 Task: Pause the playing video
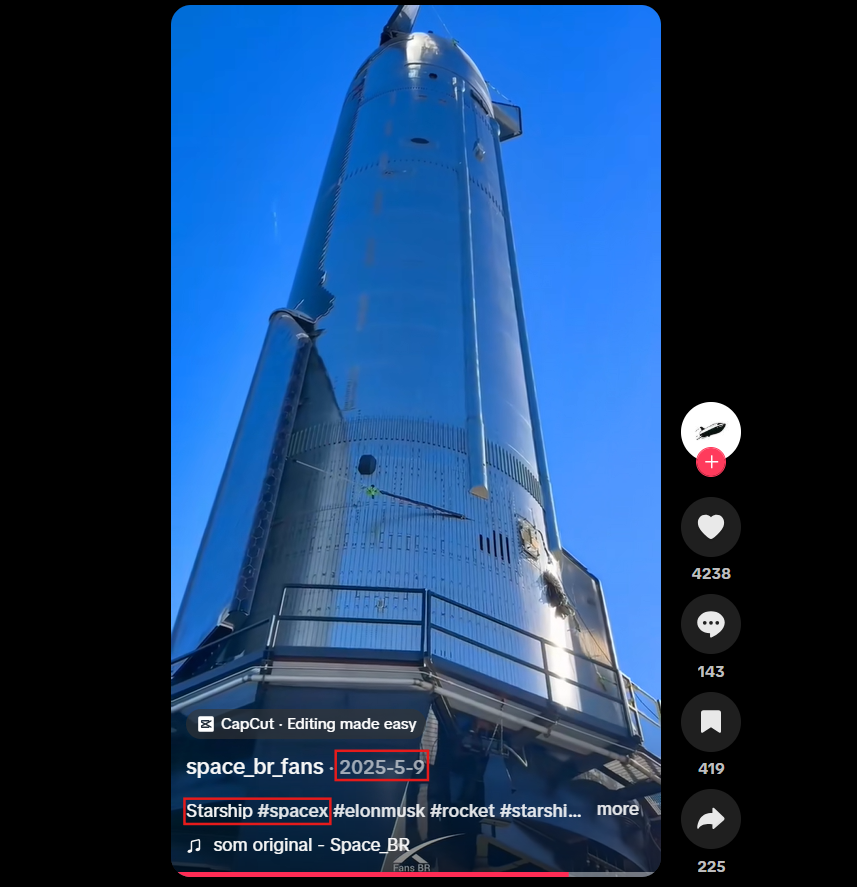pos(415,350)
